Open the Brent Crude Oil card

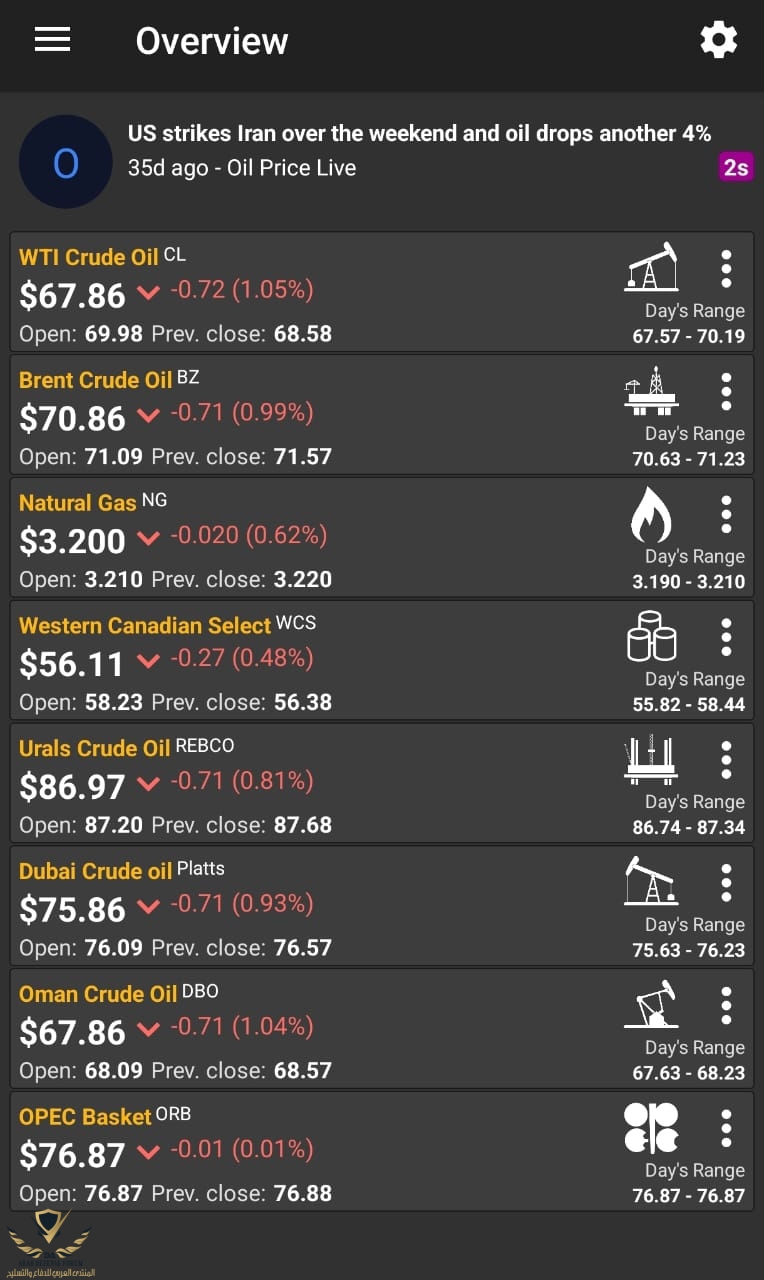tap(382, 415)
